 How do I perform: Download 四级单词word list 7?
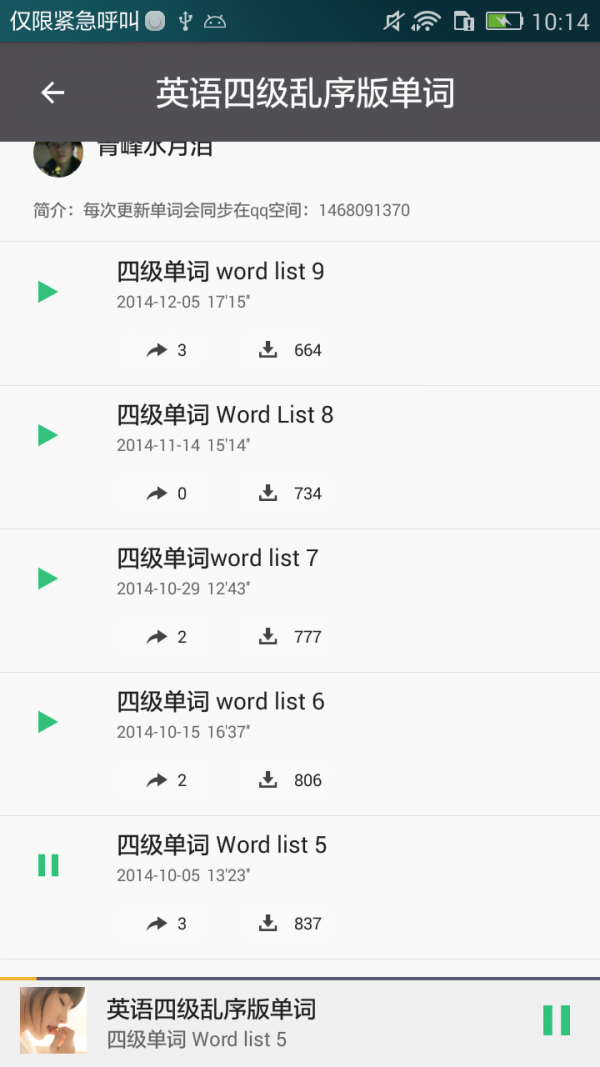point(268,637)
